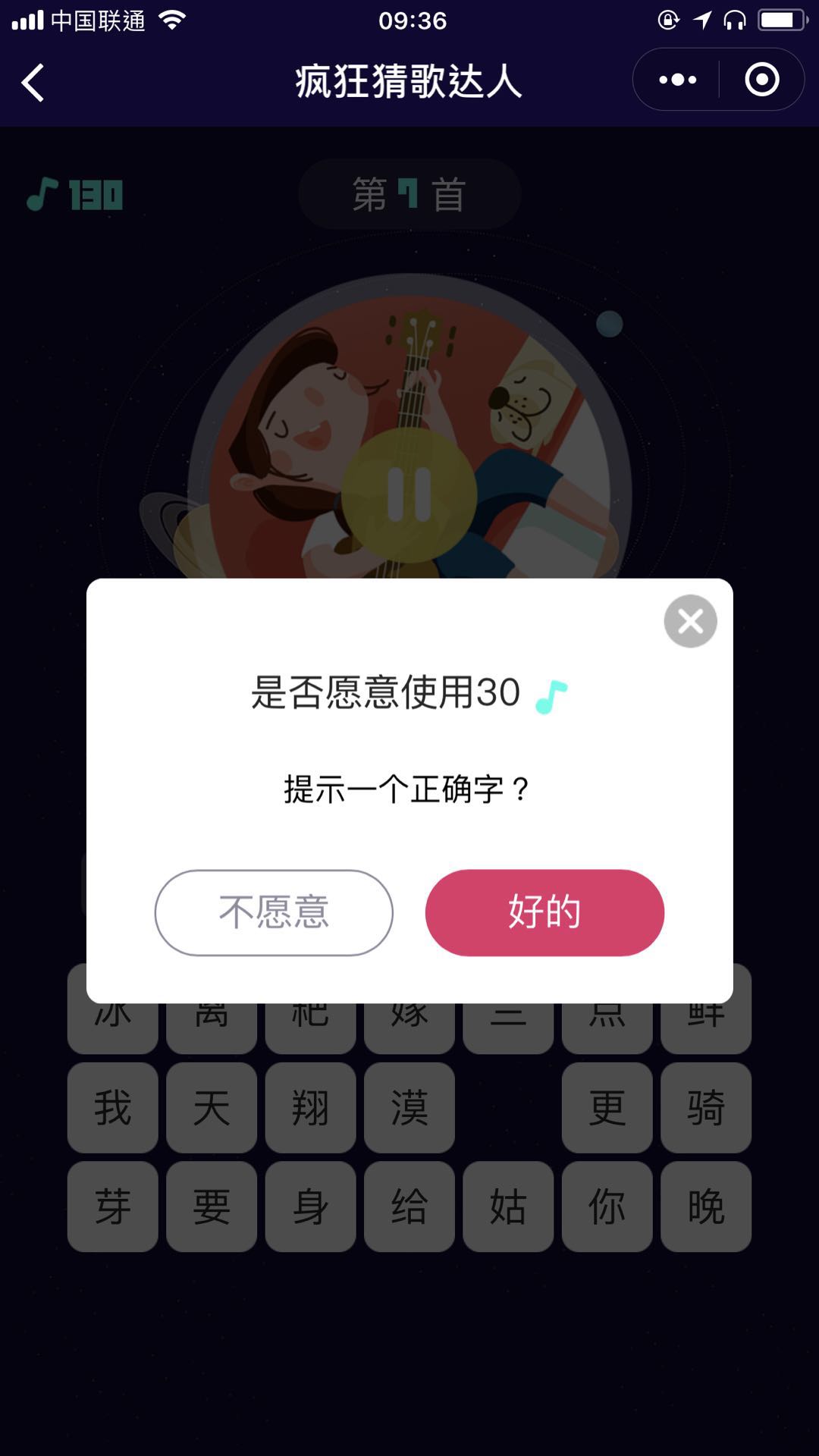
Task: Go back with the top-left arrow
Action: click(x=33, y=82)
